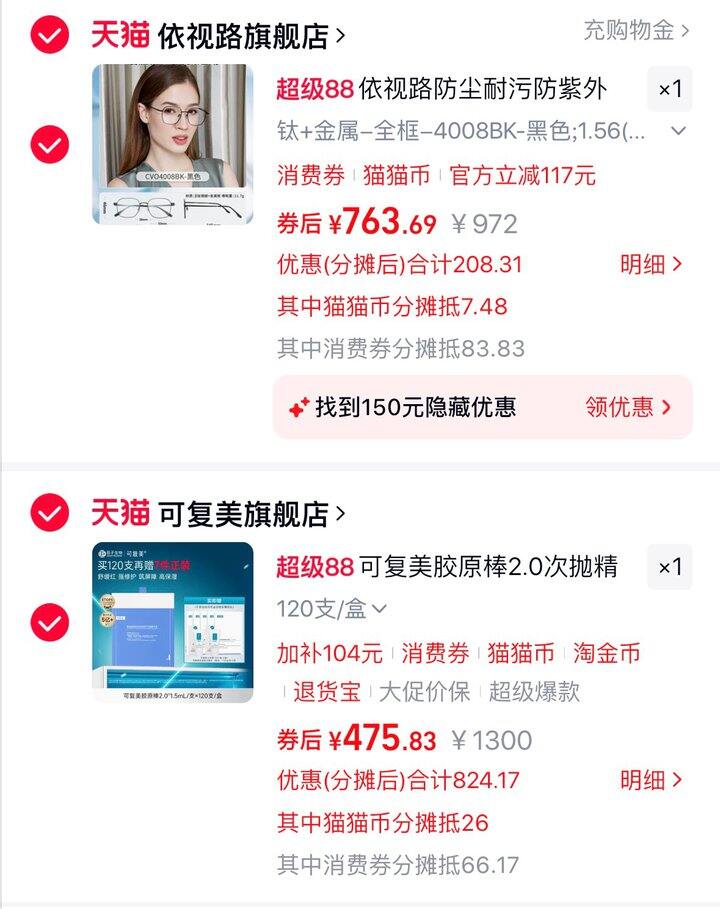Deselect the 依视路 glasses item checkbox
Viewport: 720px width, 909px height.
(49, 145)
